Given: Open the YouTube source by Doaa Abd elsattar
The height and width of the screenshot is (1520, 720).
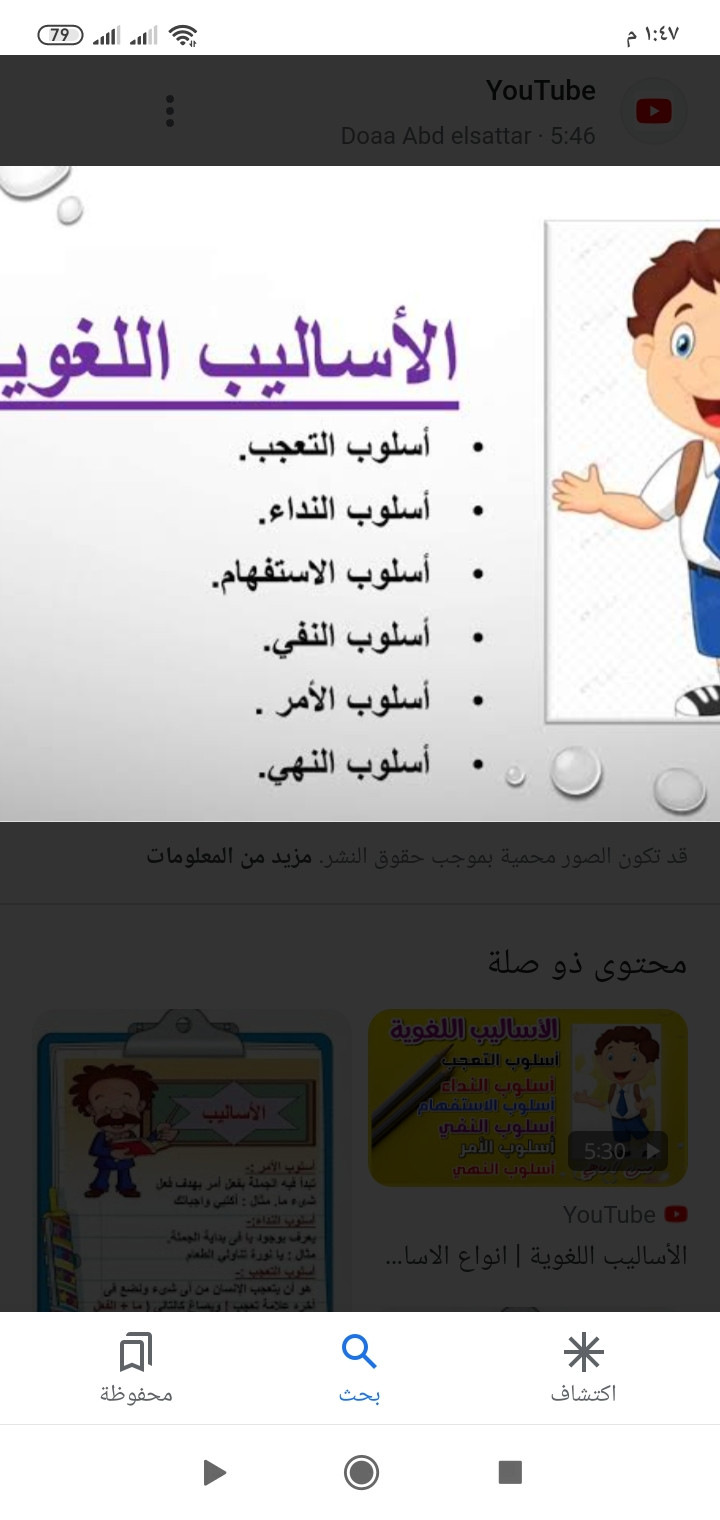Looking at the screenshot, I should point(468,112).
